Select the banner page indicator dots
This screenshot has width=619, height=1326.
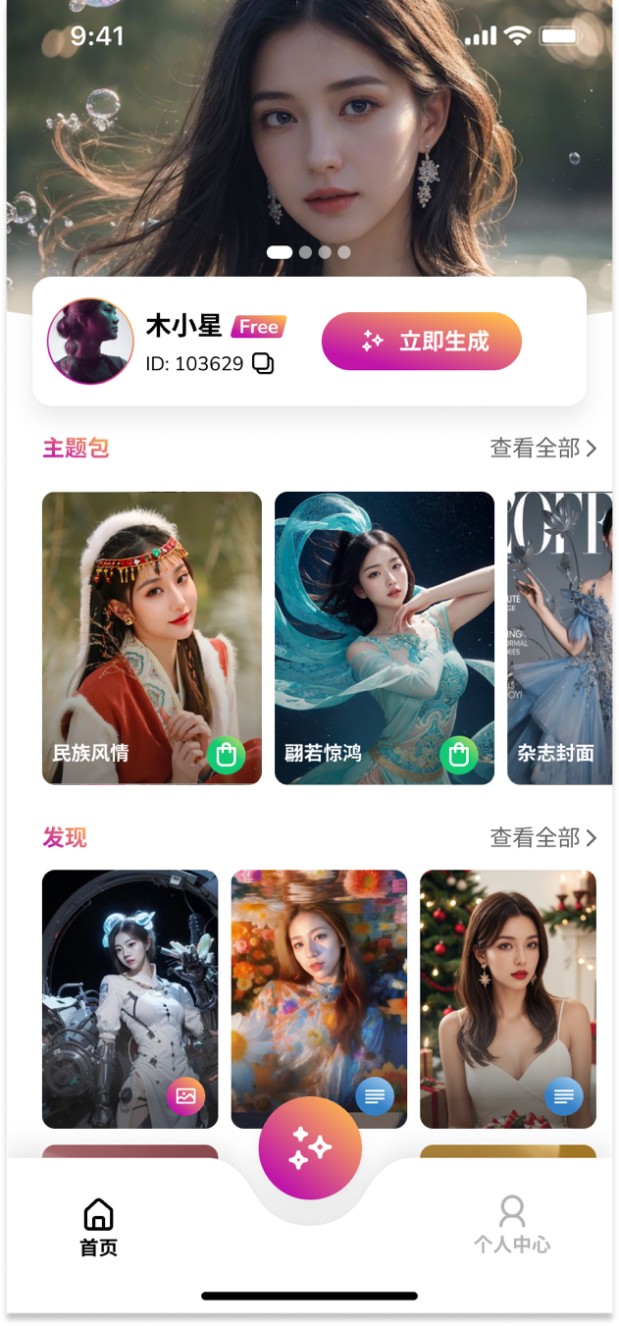(x=309, y=252)
